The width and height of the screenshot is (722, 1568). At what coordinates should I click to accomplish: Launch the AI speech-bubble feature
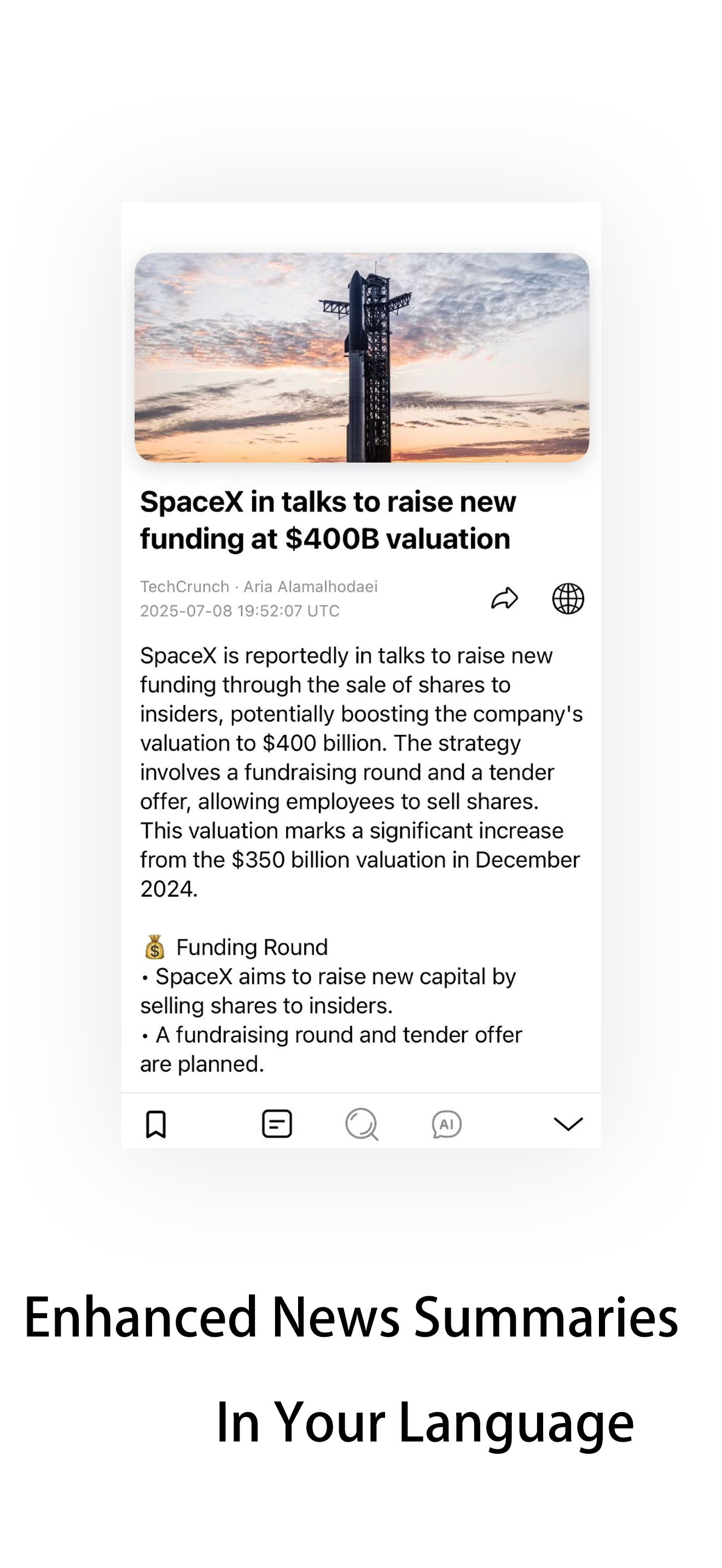[447, 1124]
